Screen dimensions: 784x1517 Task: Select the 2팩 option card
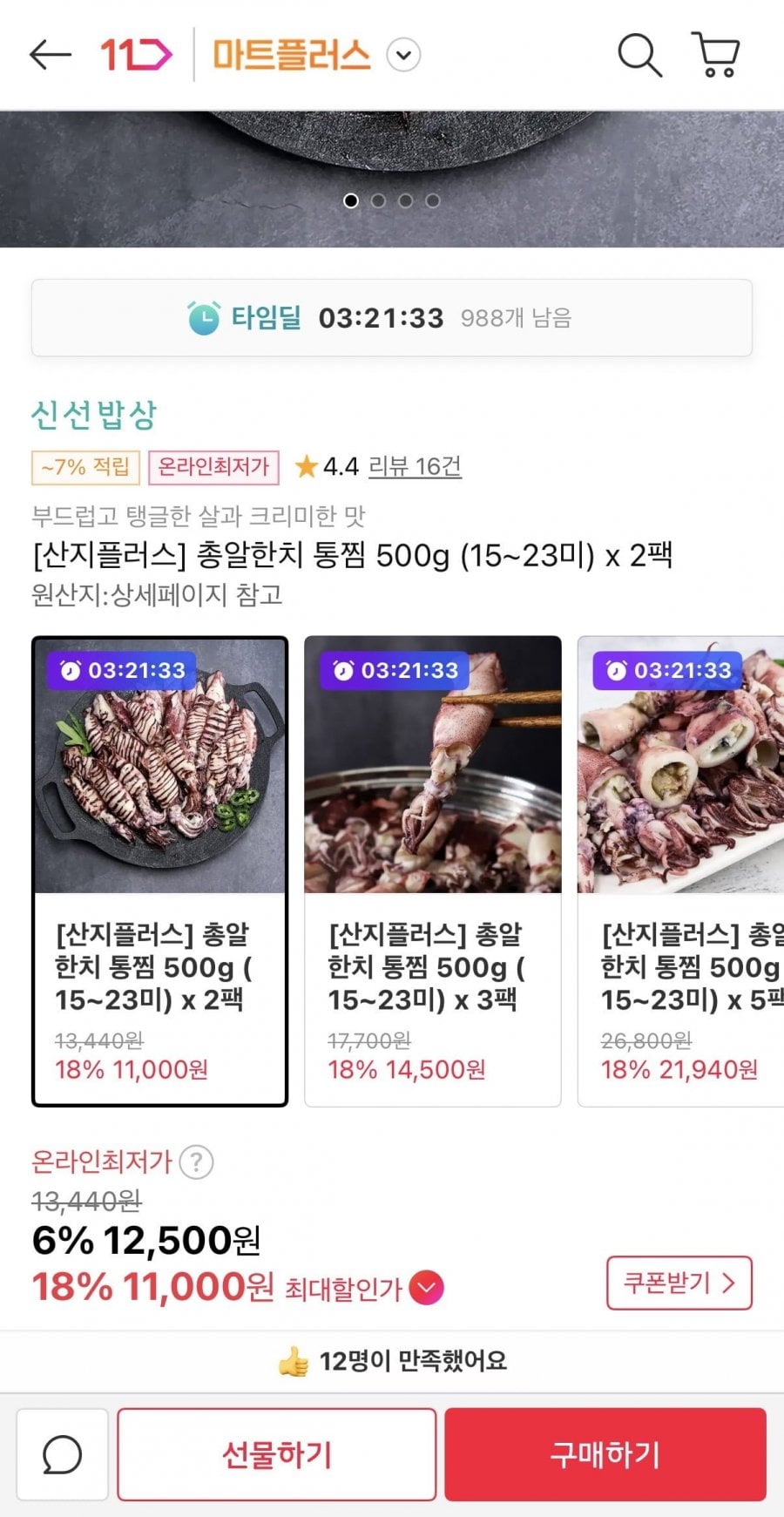click(x=159, y=871)
